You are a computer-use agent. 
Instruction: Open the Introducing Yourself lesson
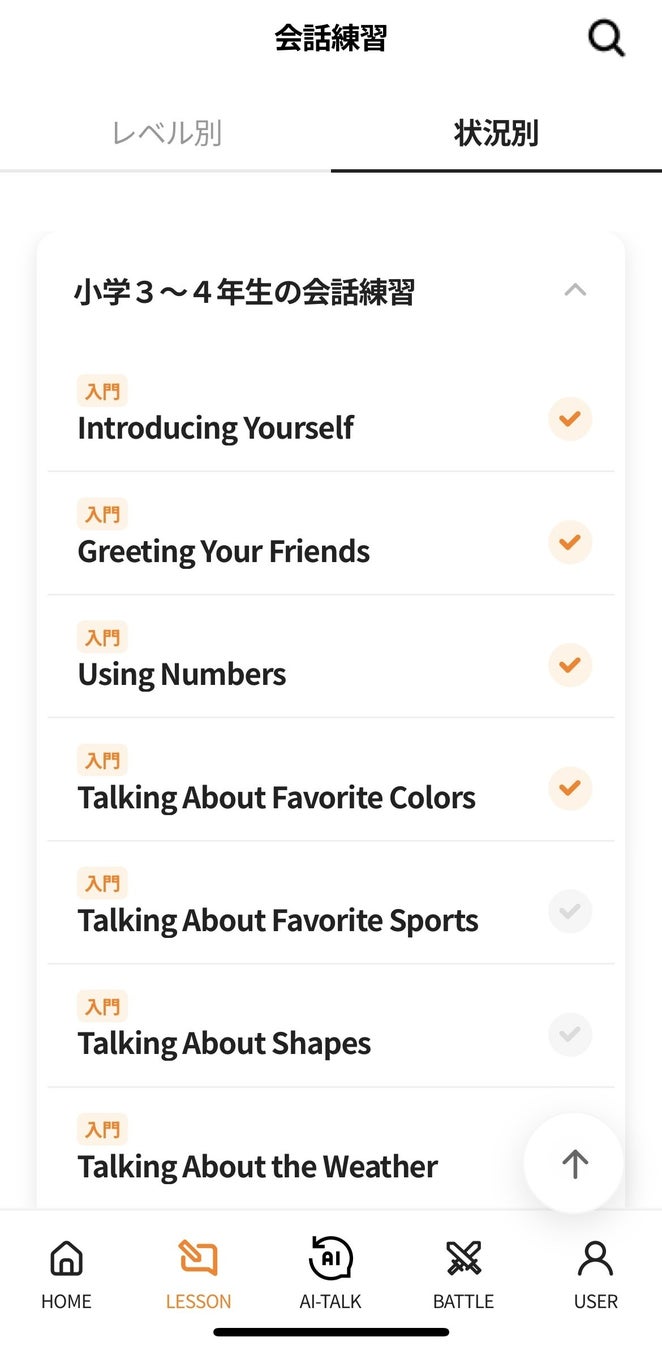click(216, 428)
